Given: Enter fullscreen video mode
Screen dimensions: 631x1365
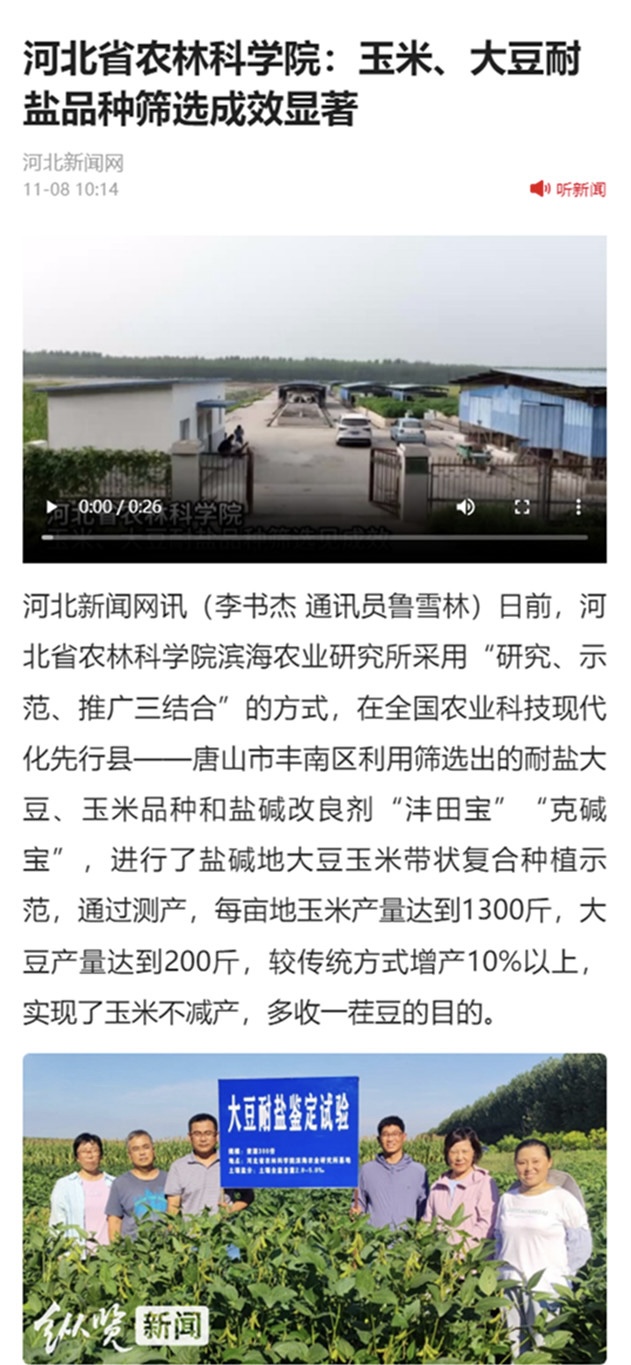Looking at the screenshot, I should coord(521,507).
